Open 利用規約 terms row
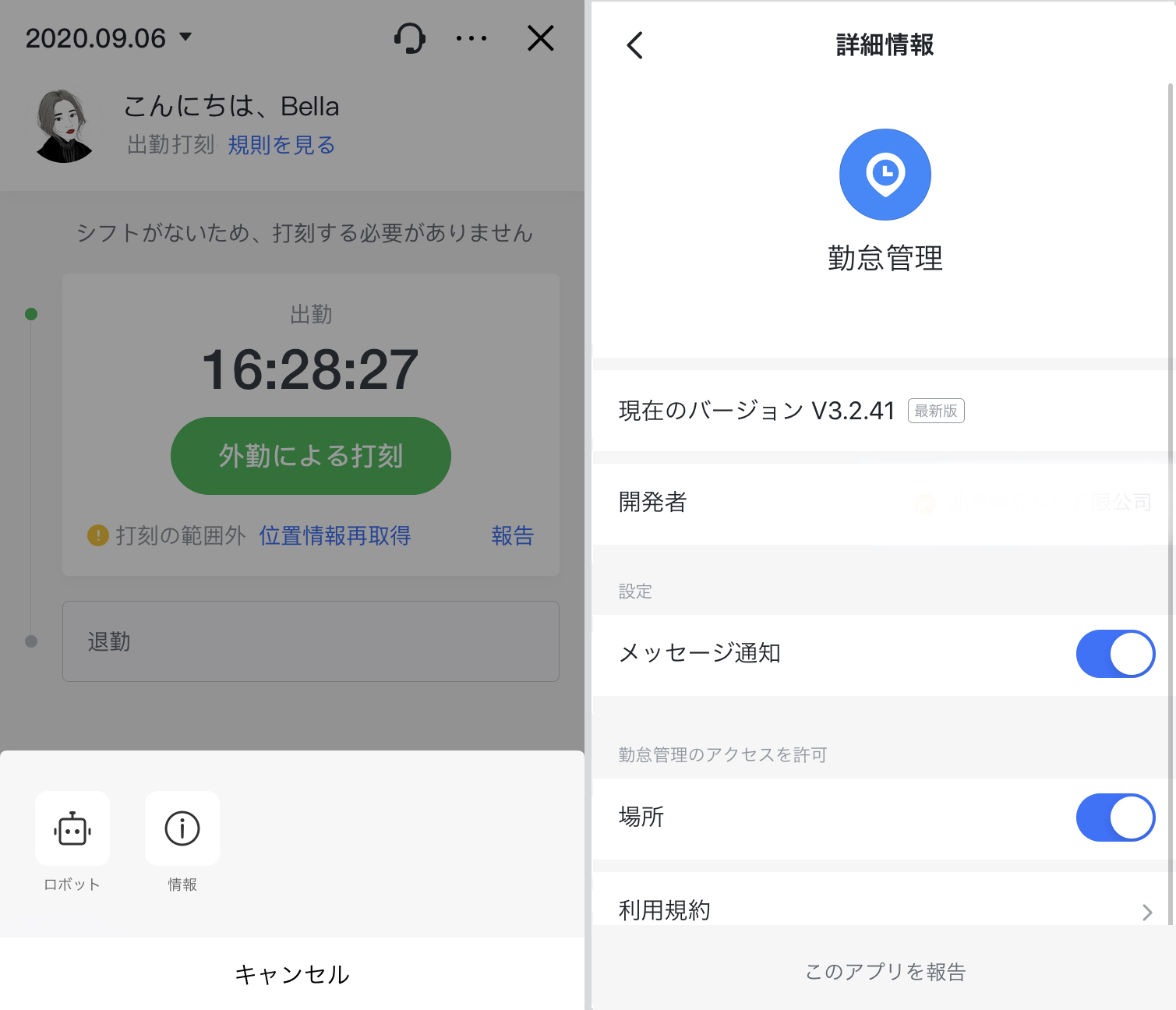Screen dimensions: 1176x1010 pyautogui.click(x=884, y=909)
